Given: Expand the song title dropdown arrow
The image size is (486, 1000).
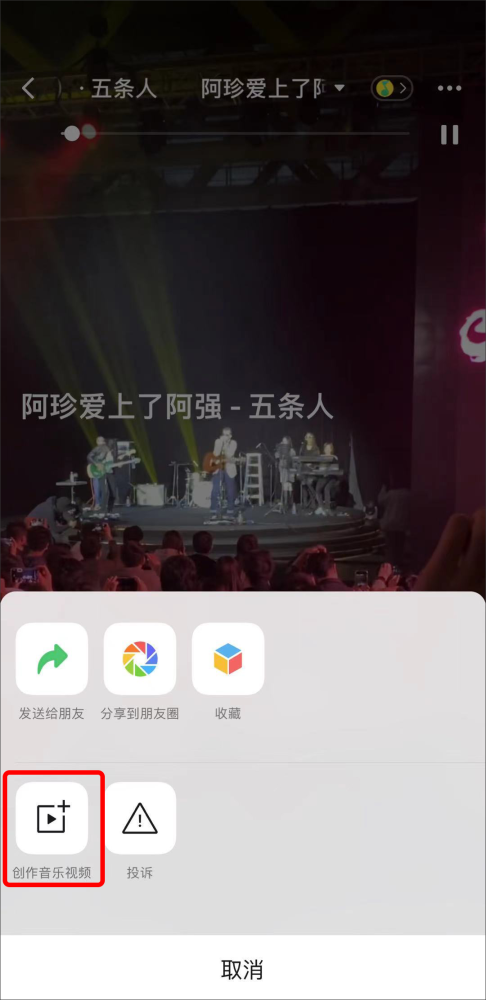Looking at the screenshot, I should [339, 88].
